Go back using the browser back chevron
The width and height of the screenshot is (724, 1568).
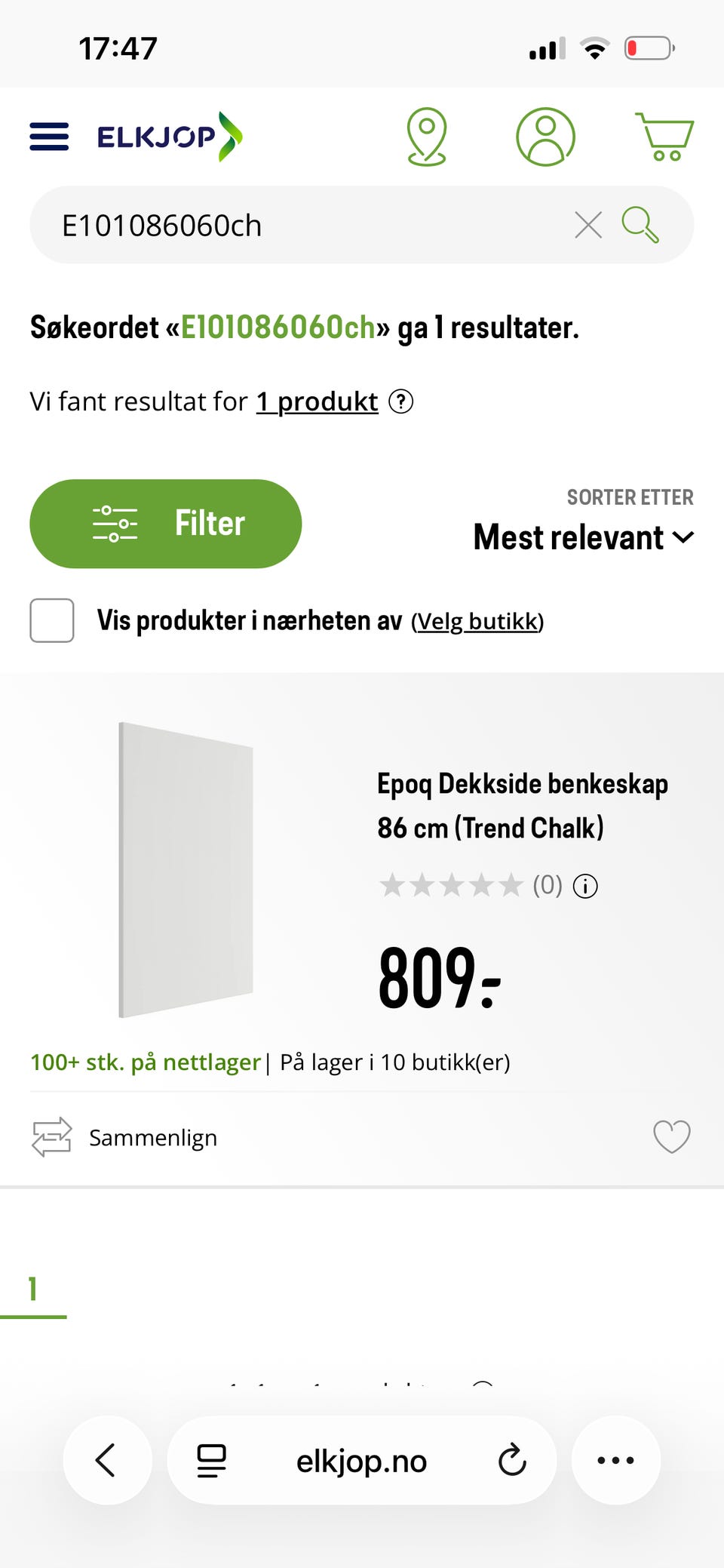click(106, 1459)
